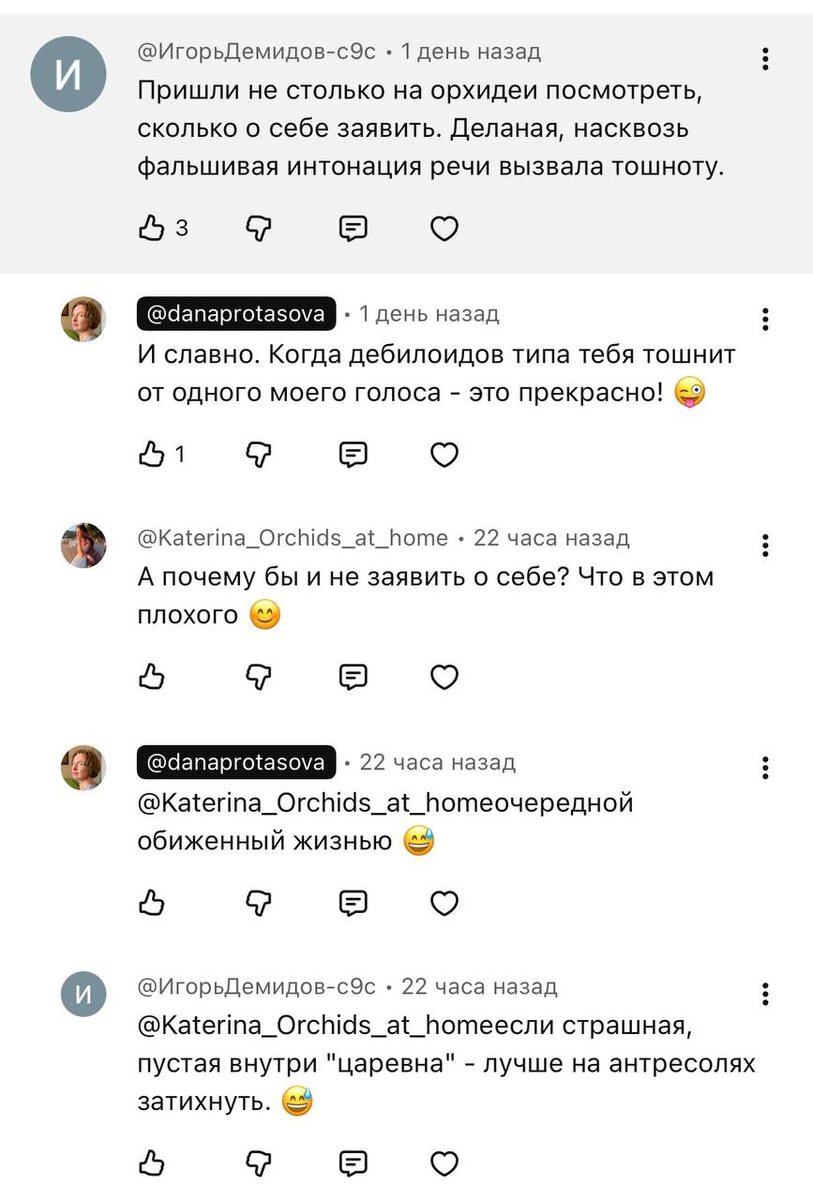This screenshot has height=1200, width=813.
Task: Reply to danaprotasova's "И славно" comment
Action: [352, 455]
